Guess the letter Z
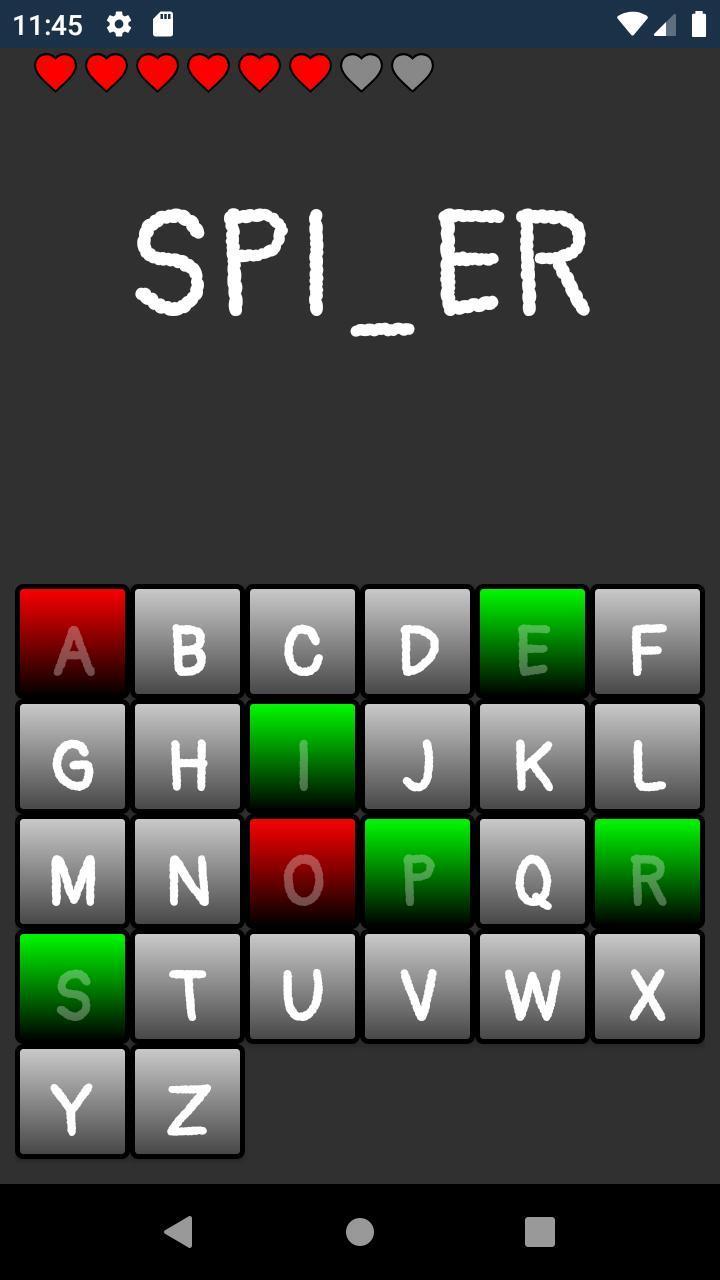Screen dimensions: 720x1280 tap(188, 1101)
